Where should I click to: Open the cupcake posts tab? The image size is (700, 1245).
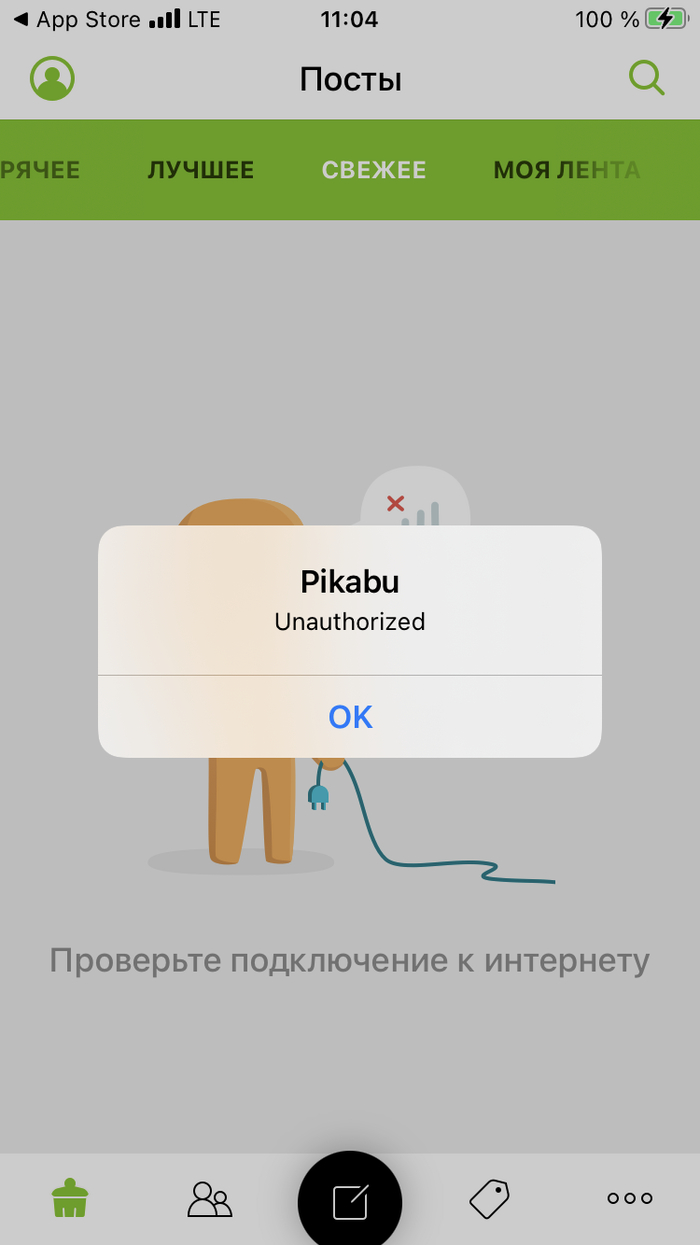point(70,1198)
